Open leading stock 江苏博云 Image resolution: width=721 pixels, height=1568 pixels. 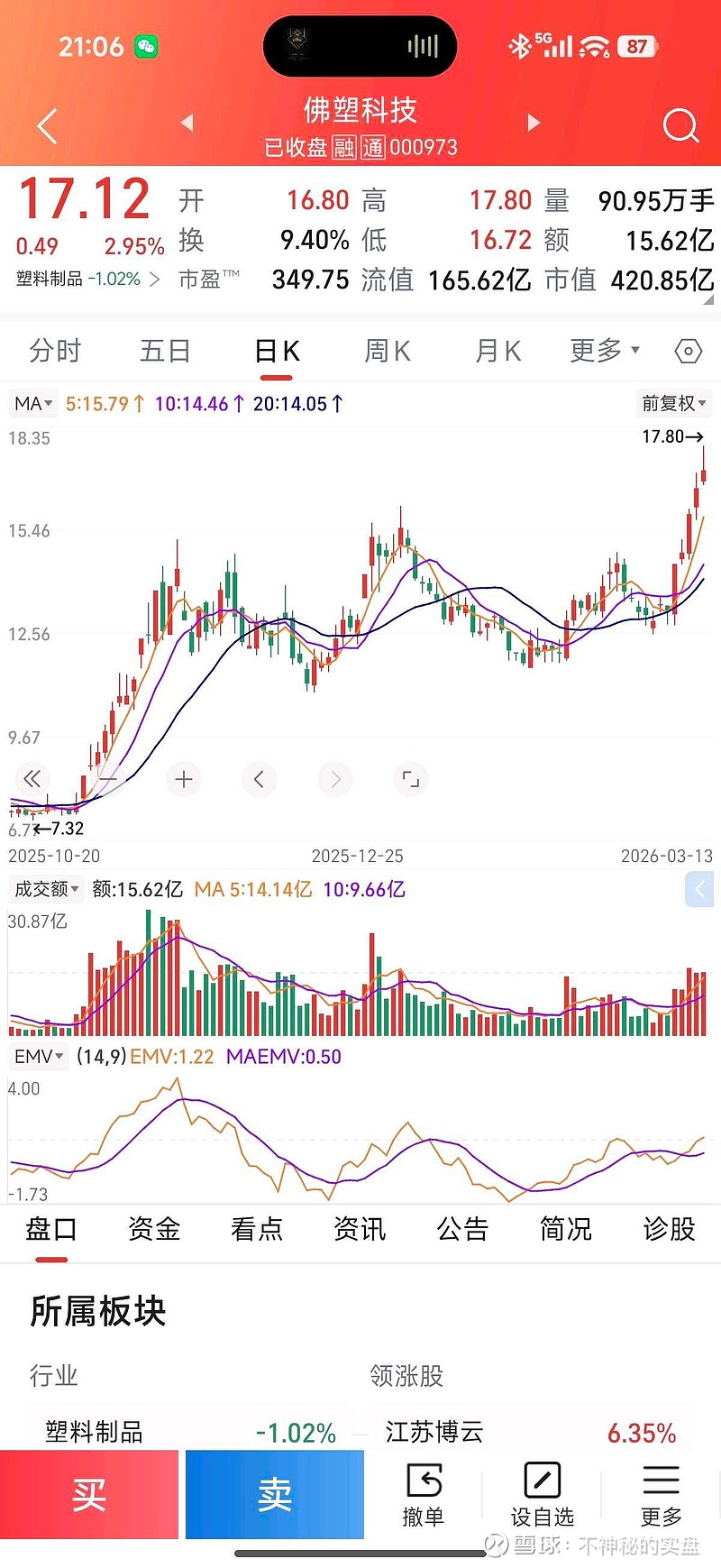click(434, 1432)
